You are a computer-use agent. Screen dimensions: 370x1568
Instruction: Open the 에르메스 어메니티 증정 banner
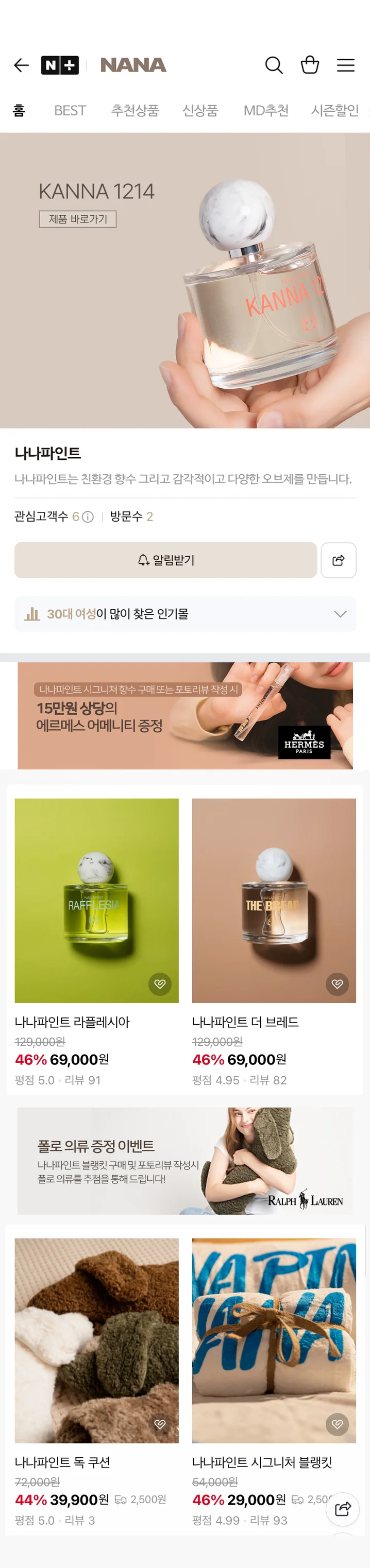(186, 715)
